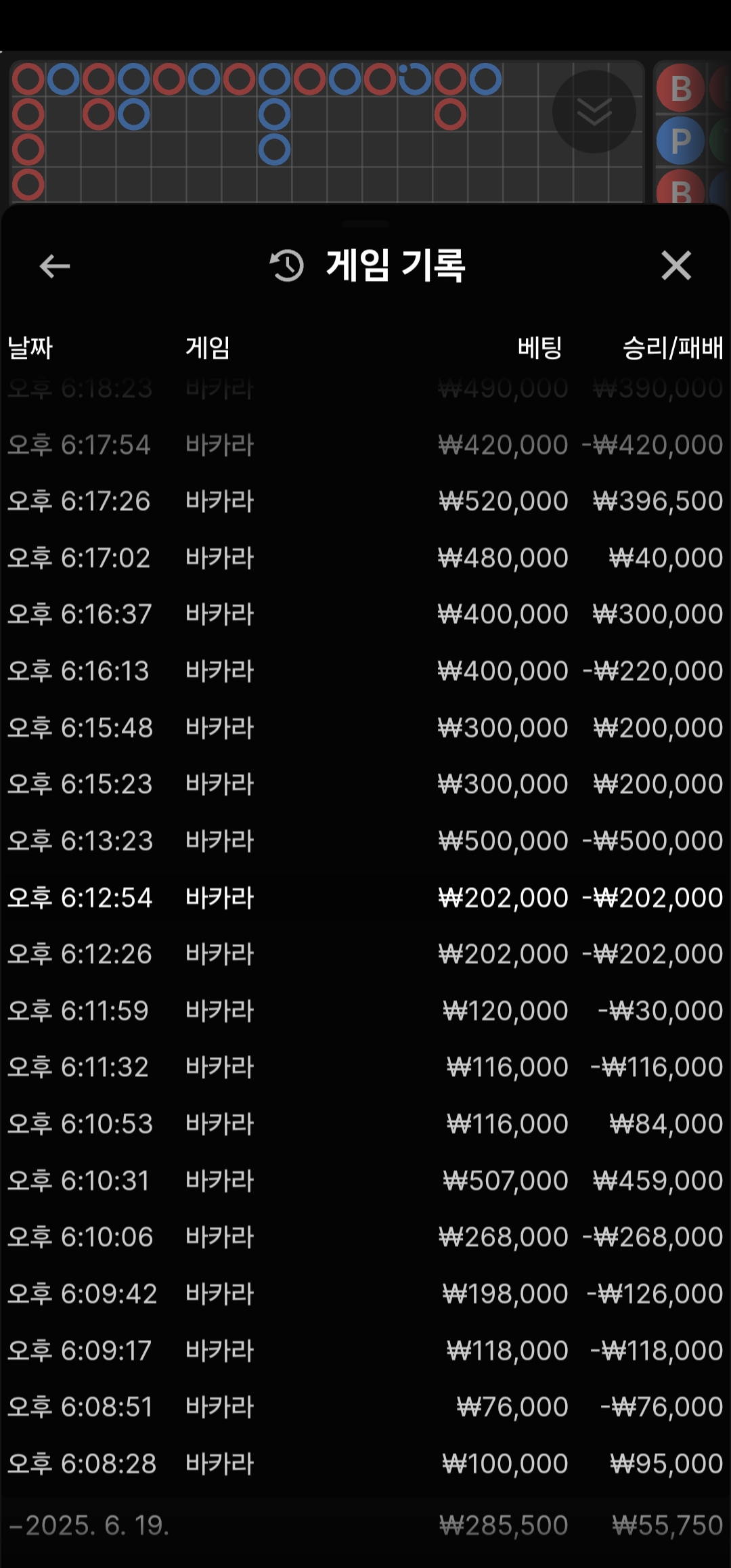The width and height of the screenshot is (731, 1568).
Task: Close the 게임 기록 panel
Action: click(676, 265)
